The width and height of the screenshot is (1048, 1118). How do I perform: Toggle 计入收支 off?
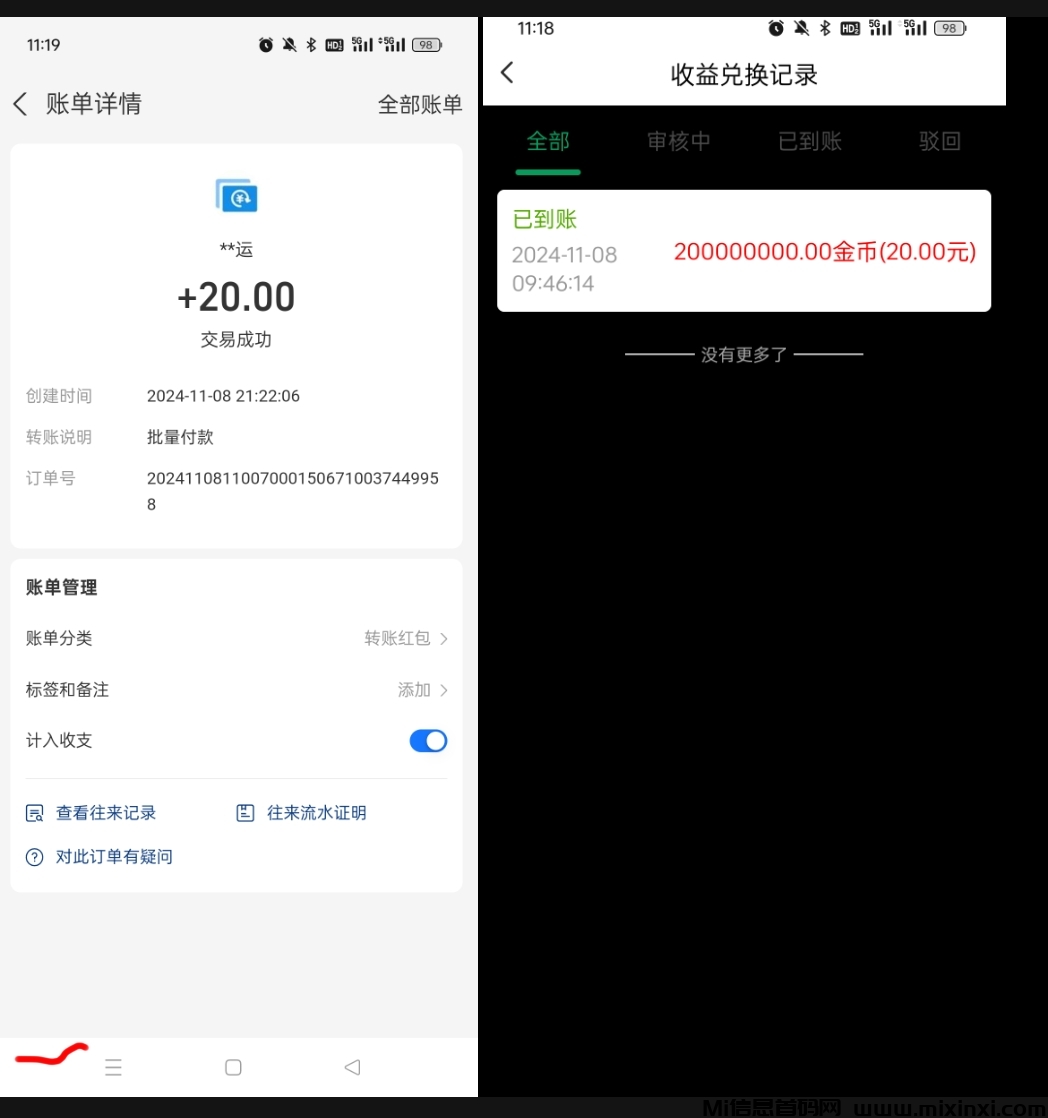coord(428,741)
